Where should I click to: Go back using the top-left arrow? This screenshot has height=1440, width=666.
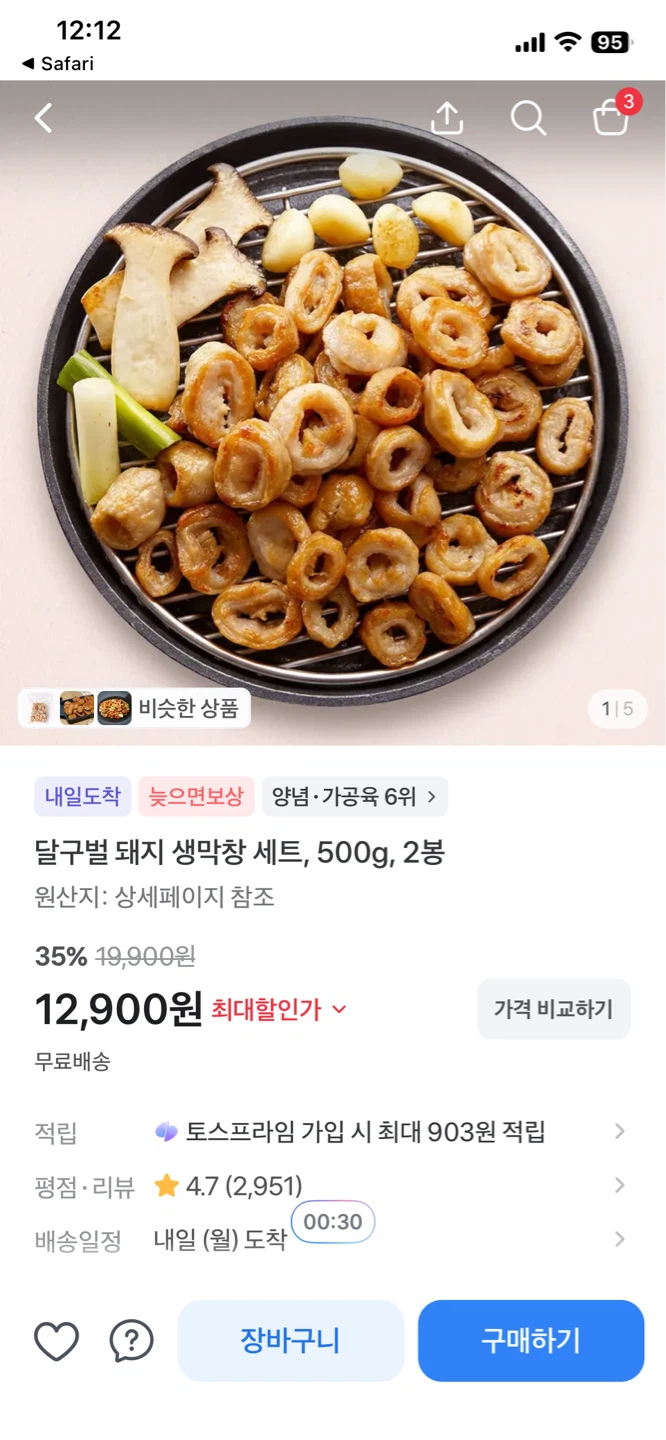(43, 118)
